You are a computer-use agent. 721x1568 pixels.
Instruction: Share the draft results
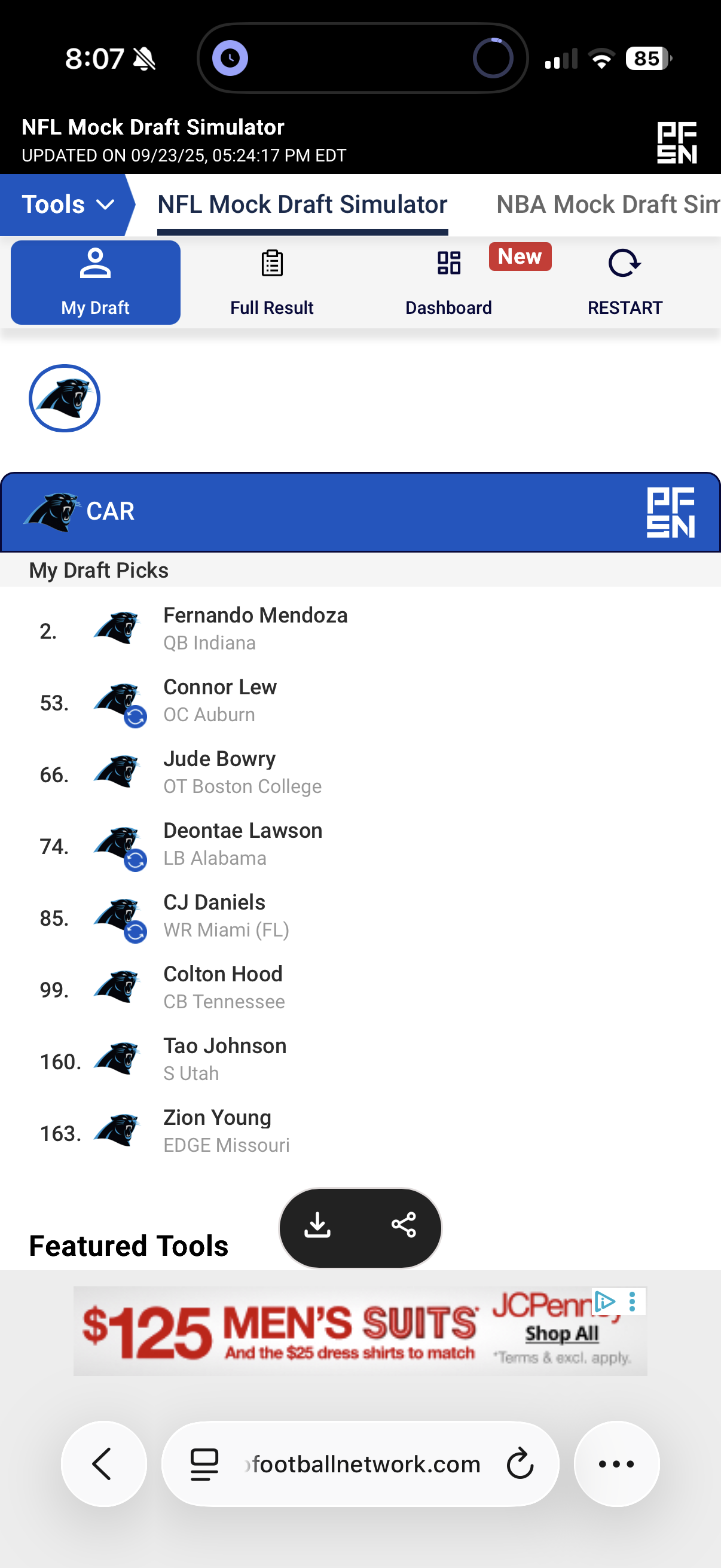404,1225
